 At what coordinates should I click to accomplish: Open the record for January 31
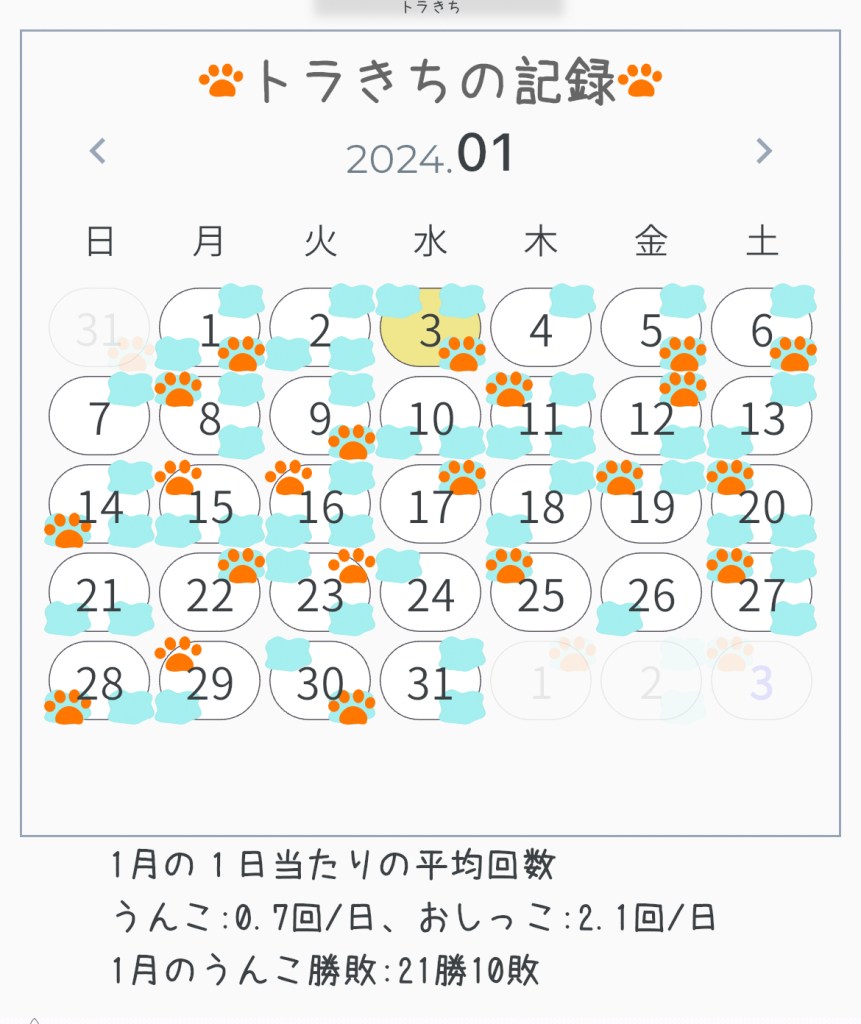pos(430,683)
